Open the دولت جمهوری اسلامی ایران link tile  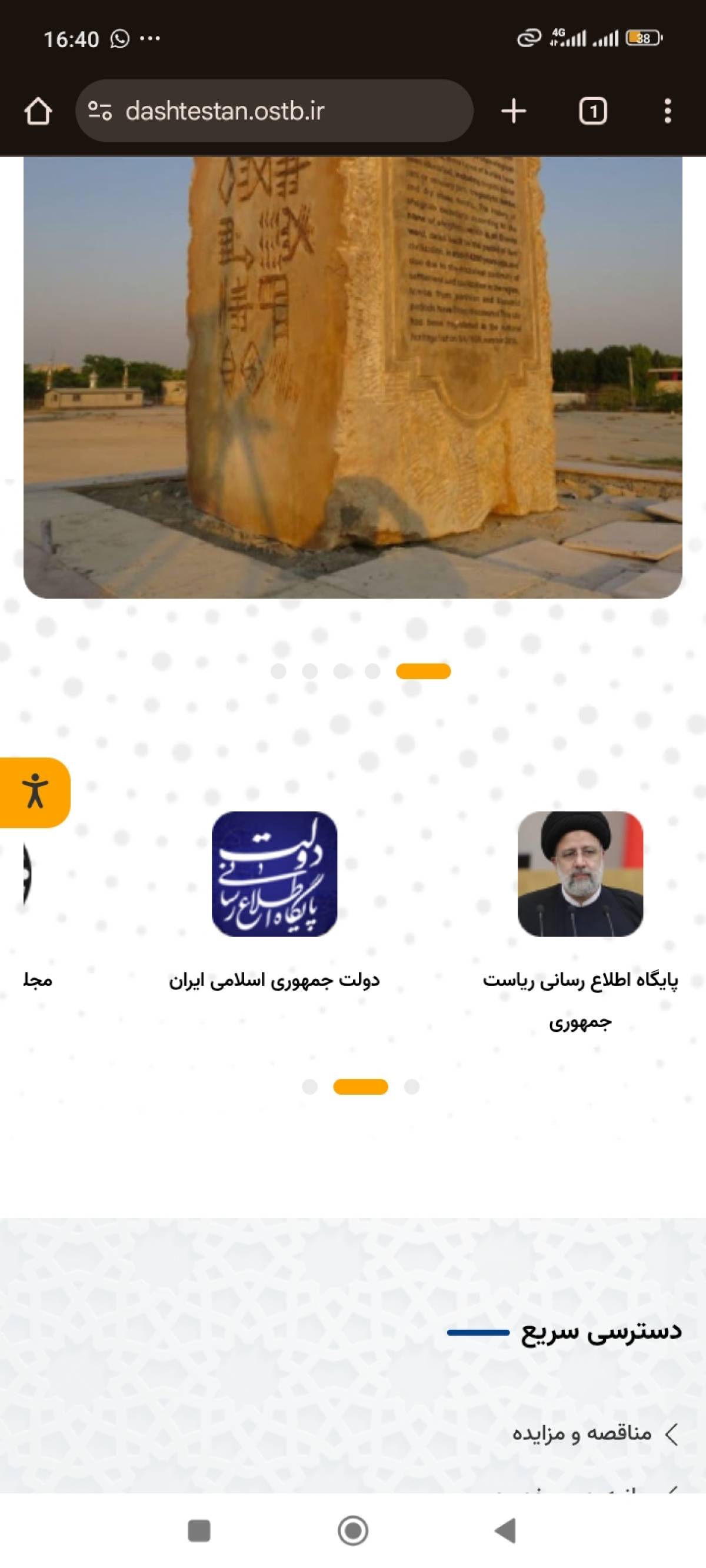(x=274, y=874)
